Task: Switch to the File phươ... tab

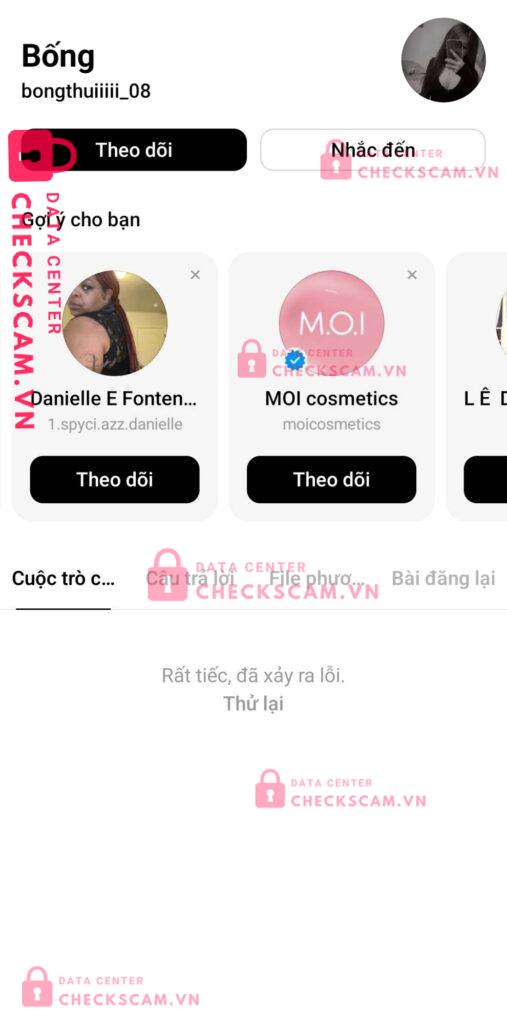Action: pyautogui.click(x=317, y=579)
